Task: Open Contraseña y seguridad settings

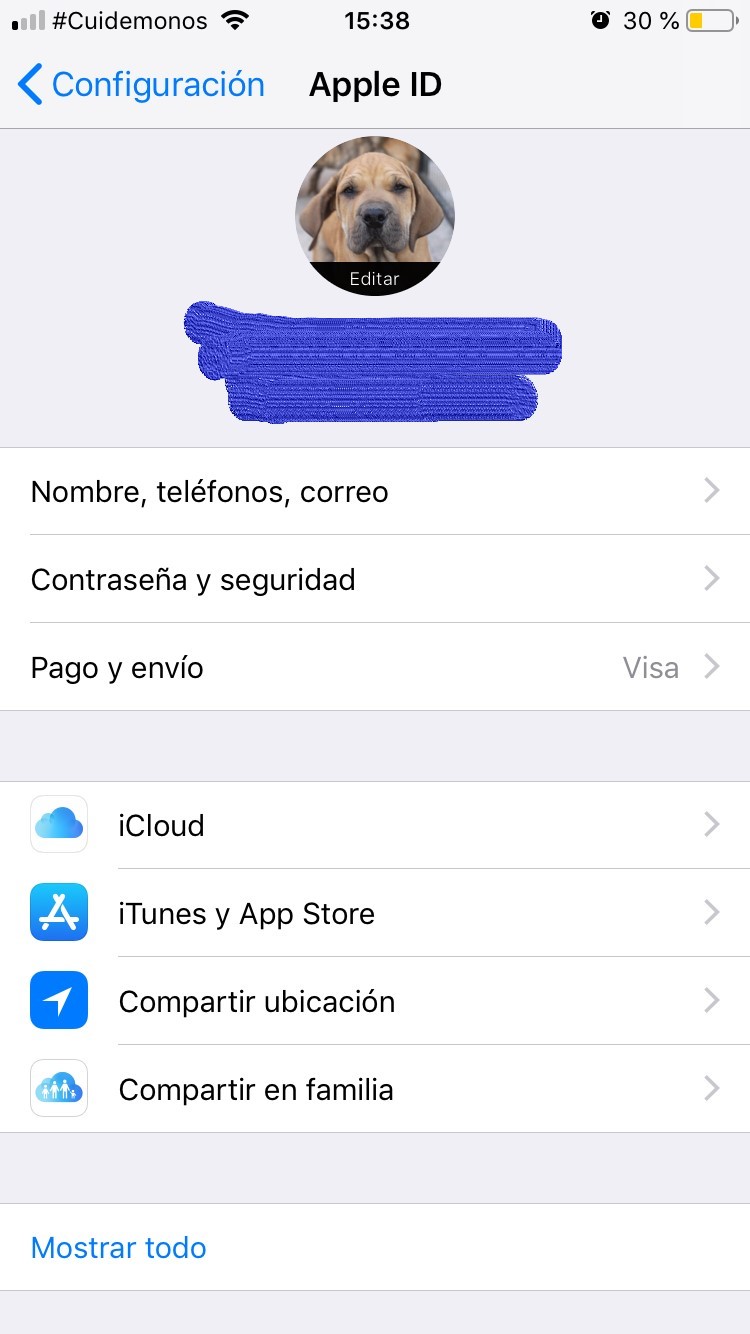Action: 375,580
